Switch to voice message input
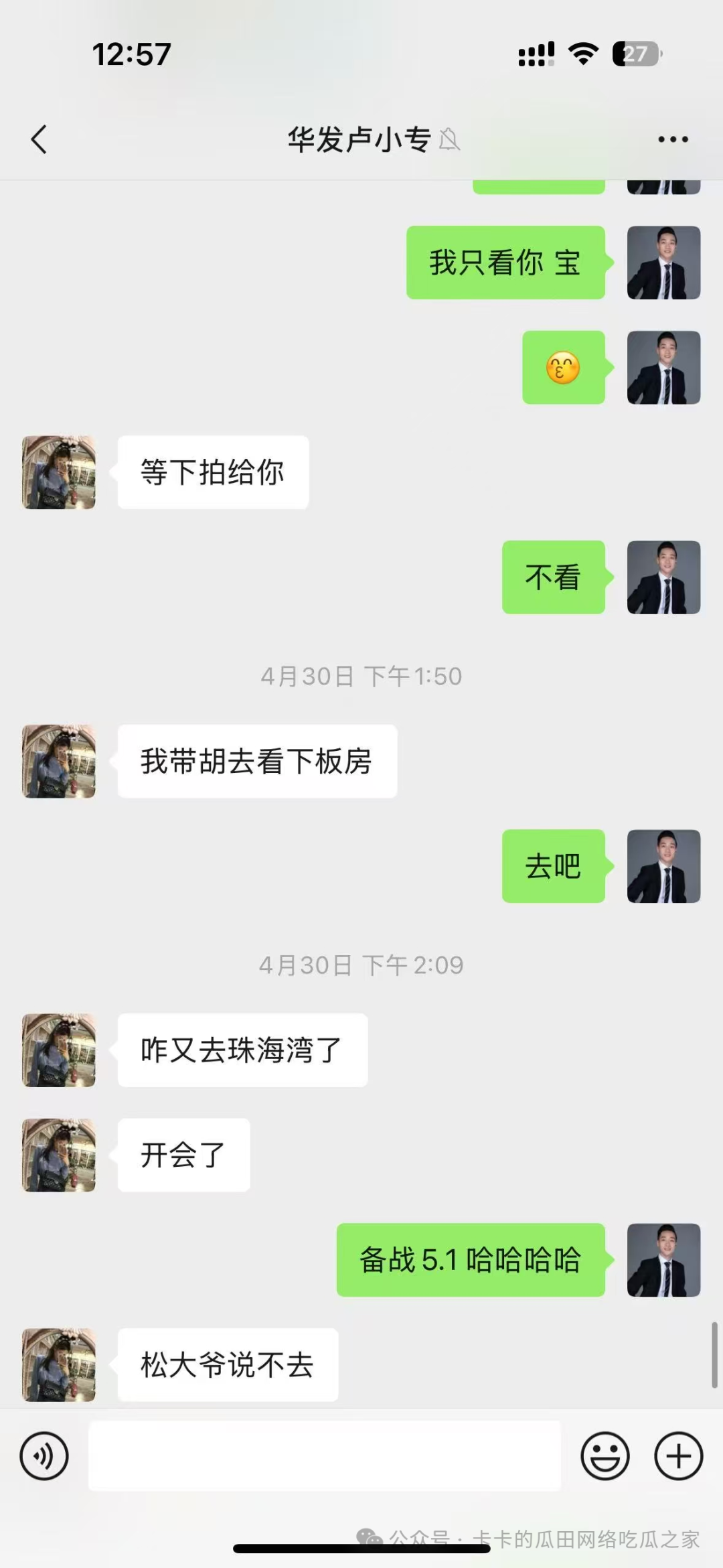Image resolution: width=723 pixels, height=1568 pixels. (x=44, y=1456)
